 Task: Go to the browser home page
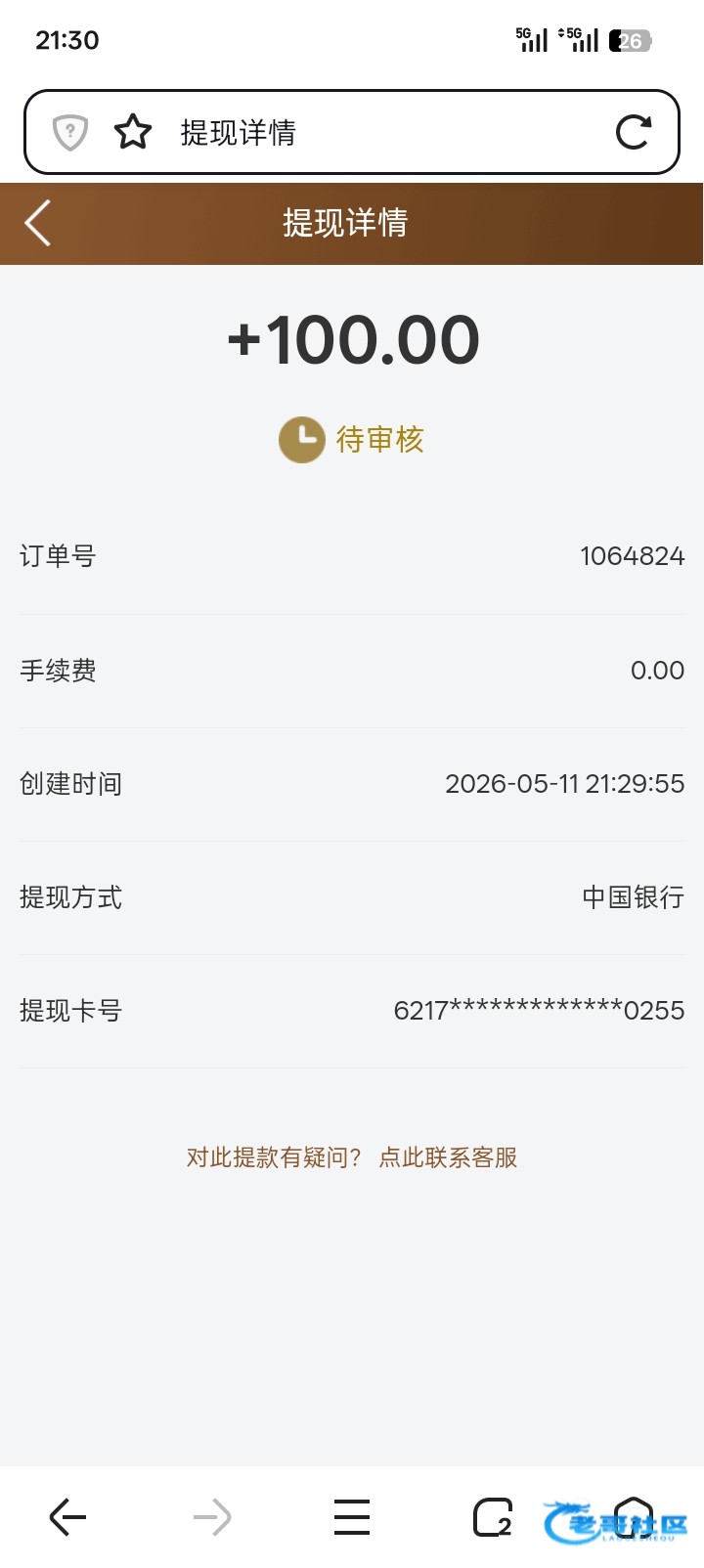[634, 1517]
